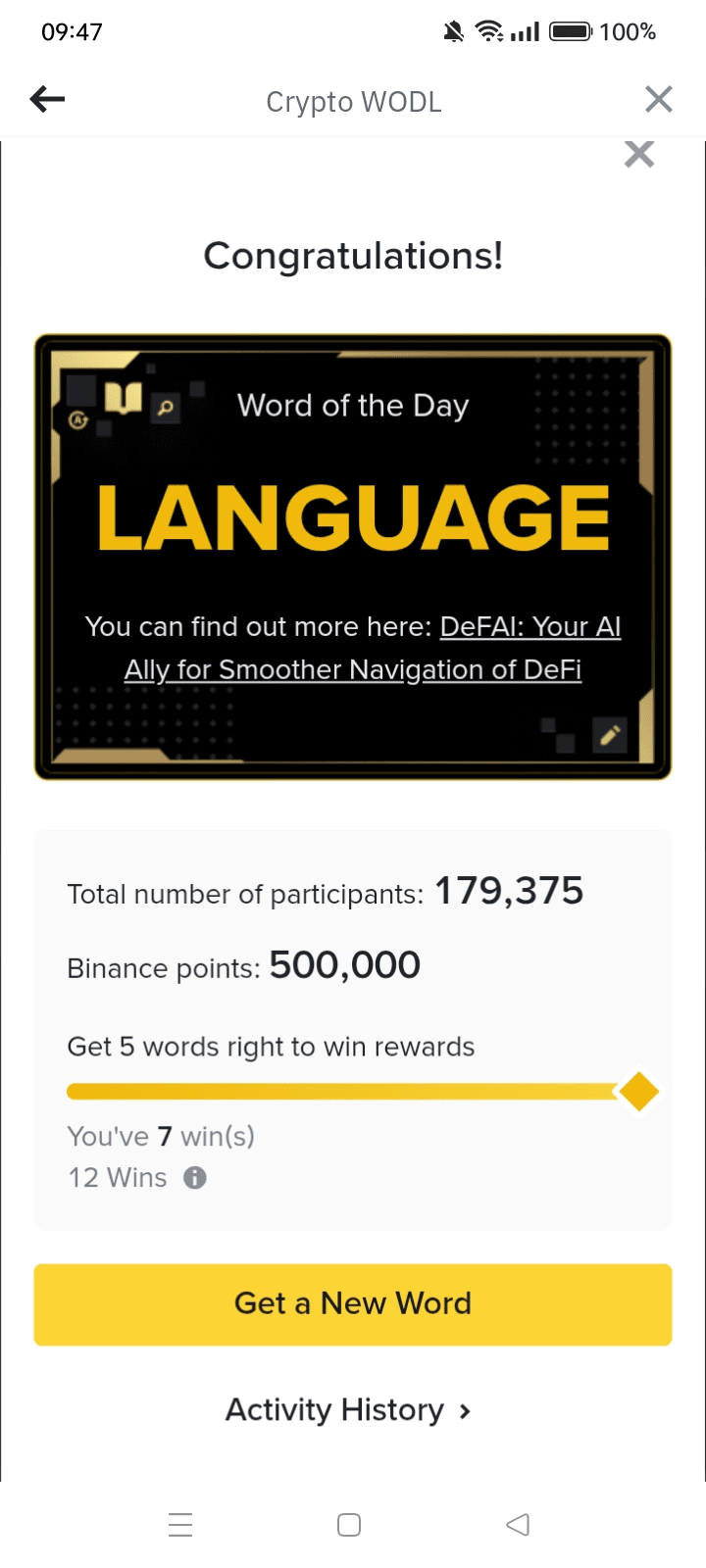This screenshot has height=1568, width=706.
Task: Tap the pencil edit icon on the word card
Action: (610, 734)
